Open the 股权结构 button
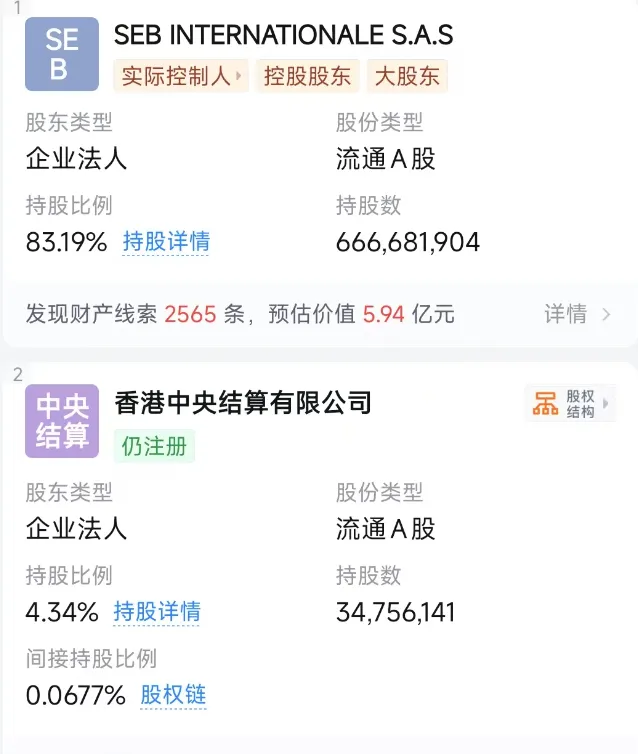The width and height of the screenshot is (638, 754). click(571, 404)
